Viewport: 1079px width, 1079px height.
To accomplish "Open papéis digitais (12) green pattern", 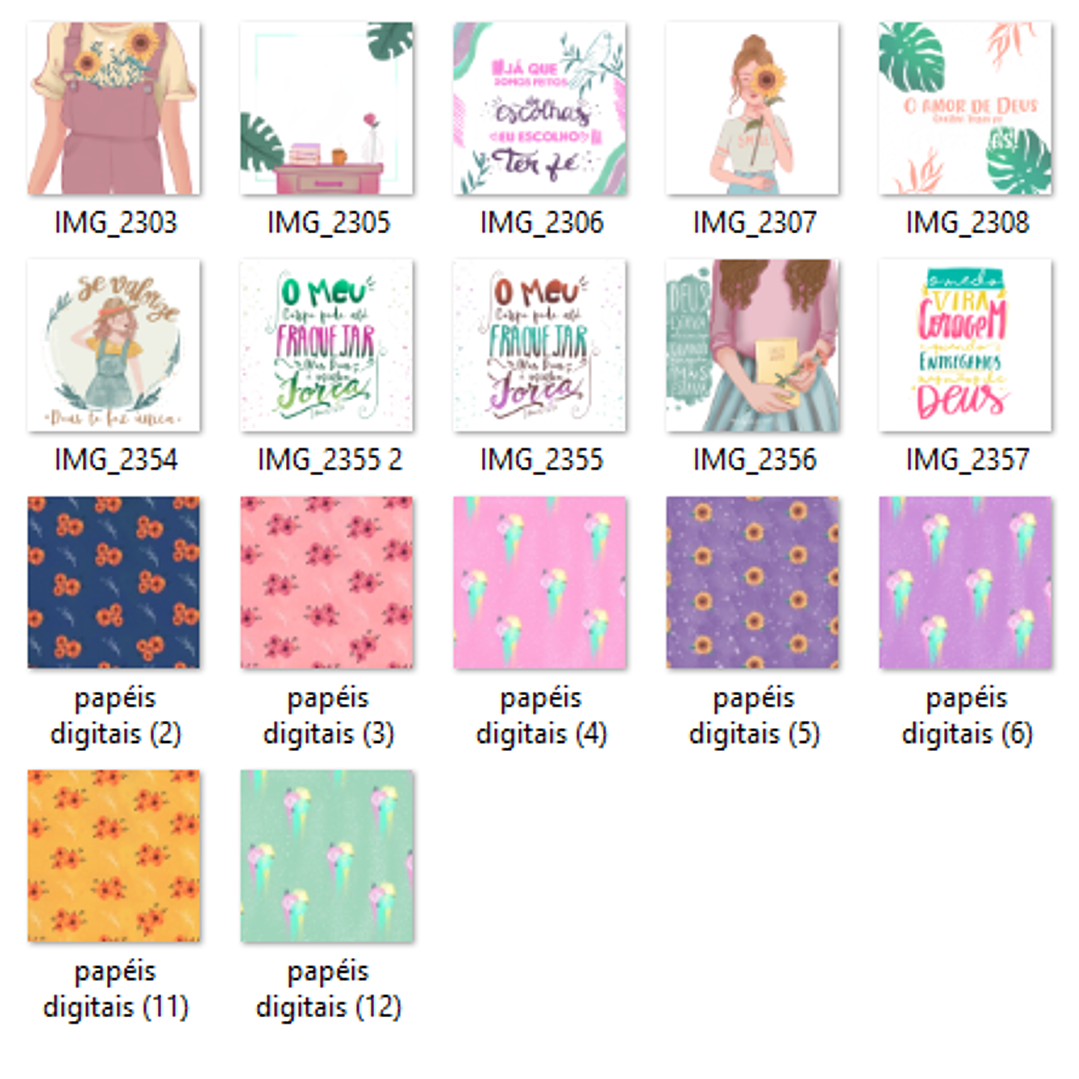I will coord(327,856).
